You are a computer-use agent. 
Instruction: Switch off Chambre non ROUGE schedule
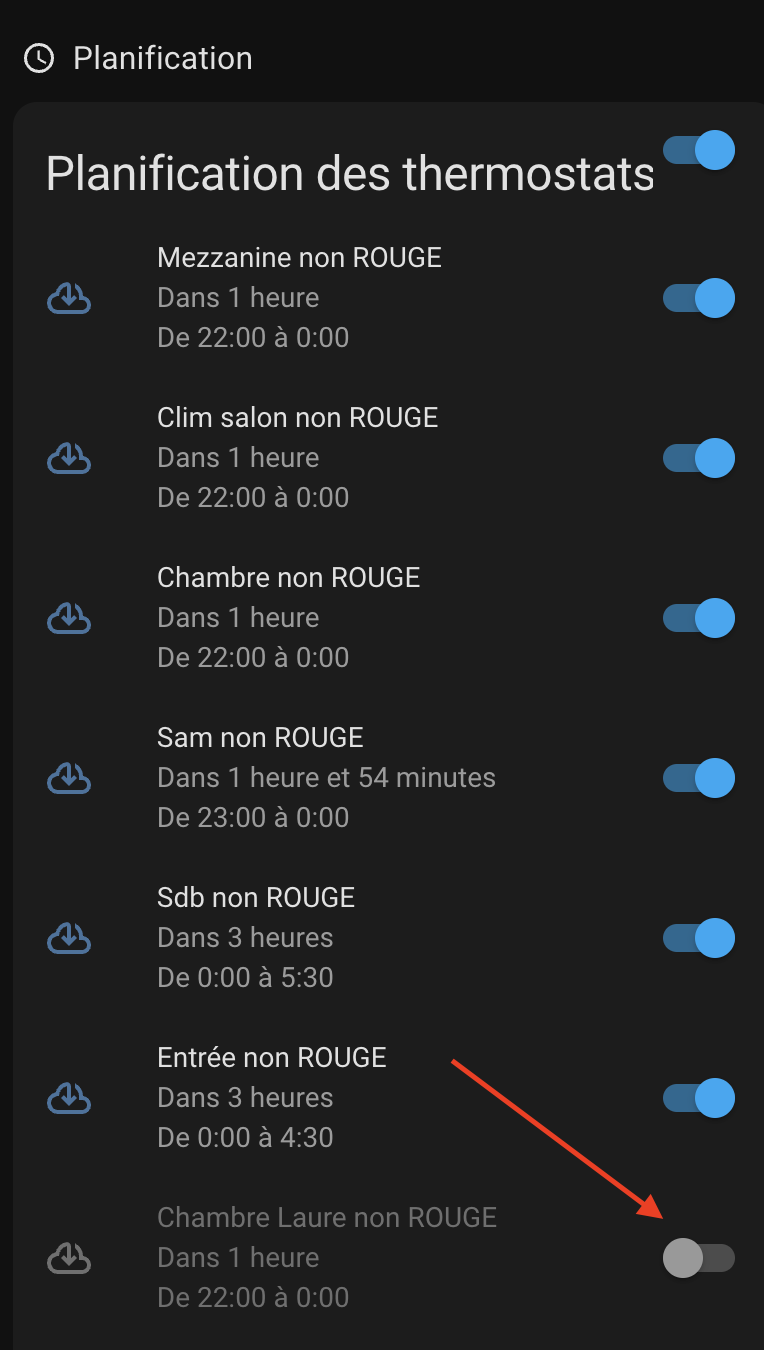coord(699,618)
